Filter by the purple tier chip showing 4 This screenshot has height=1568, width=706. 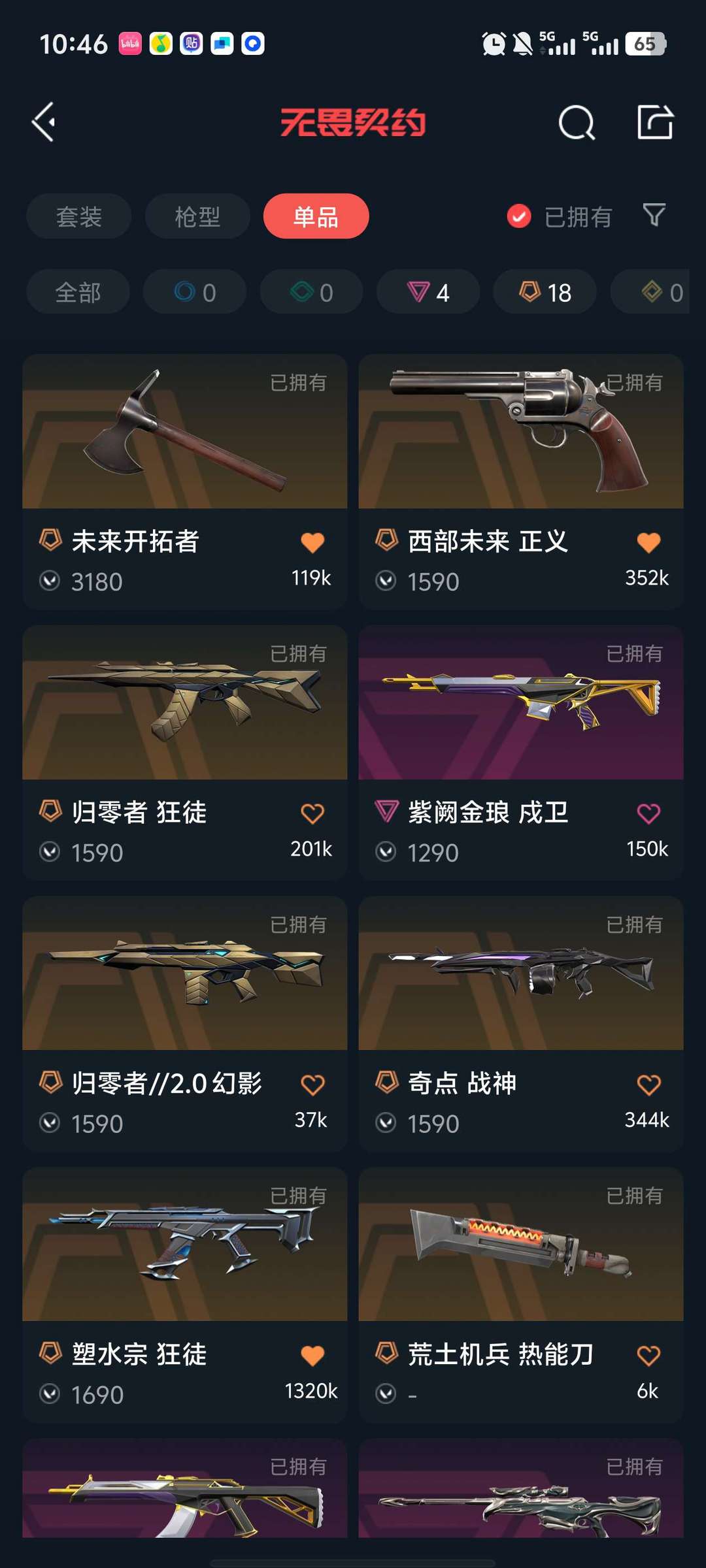[x=428, y=292]
